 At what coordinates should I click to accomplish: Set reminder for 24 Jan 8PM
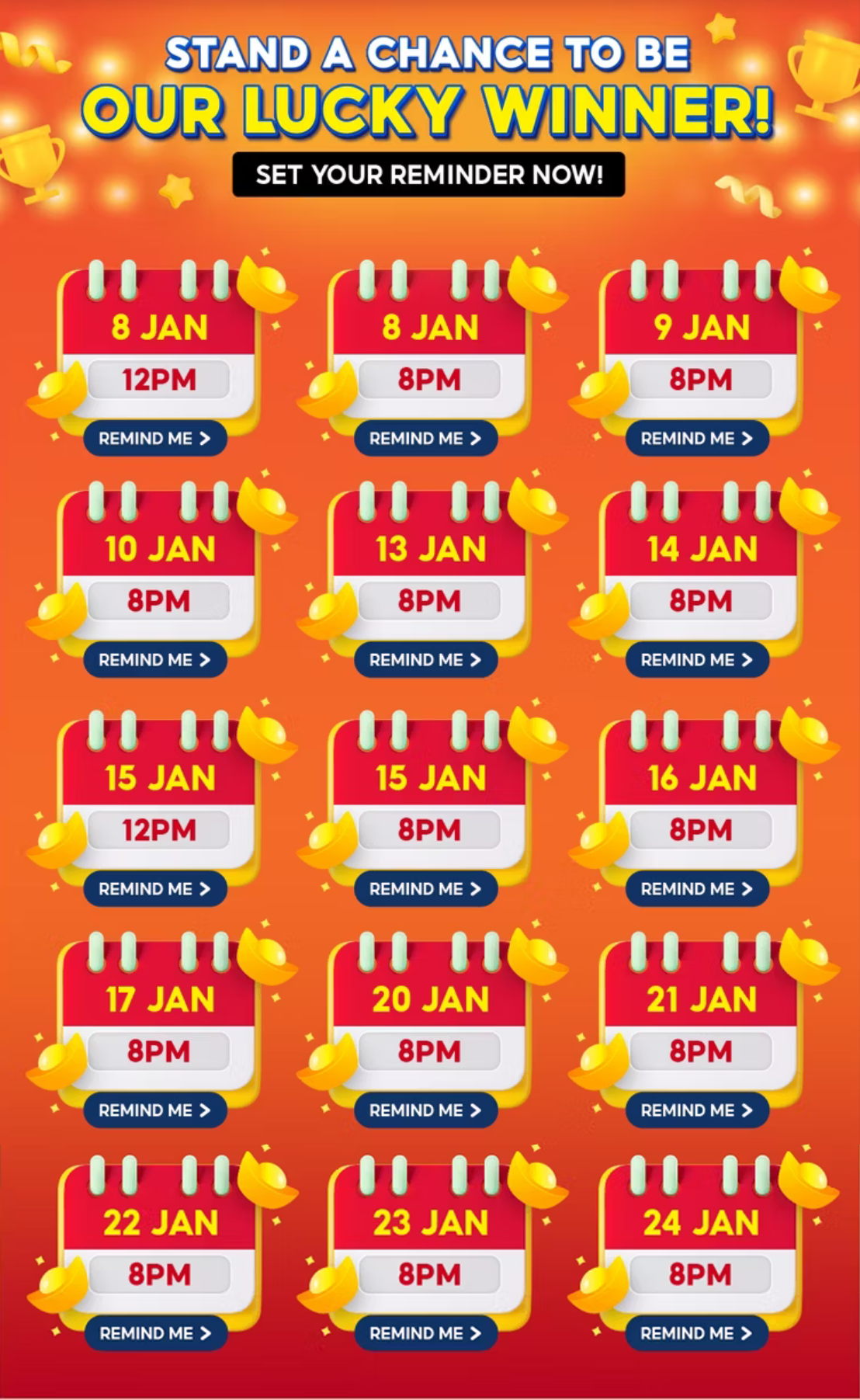697,1333
